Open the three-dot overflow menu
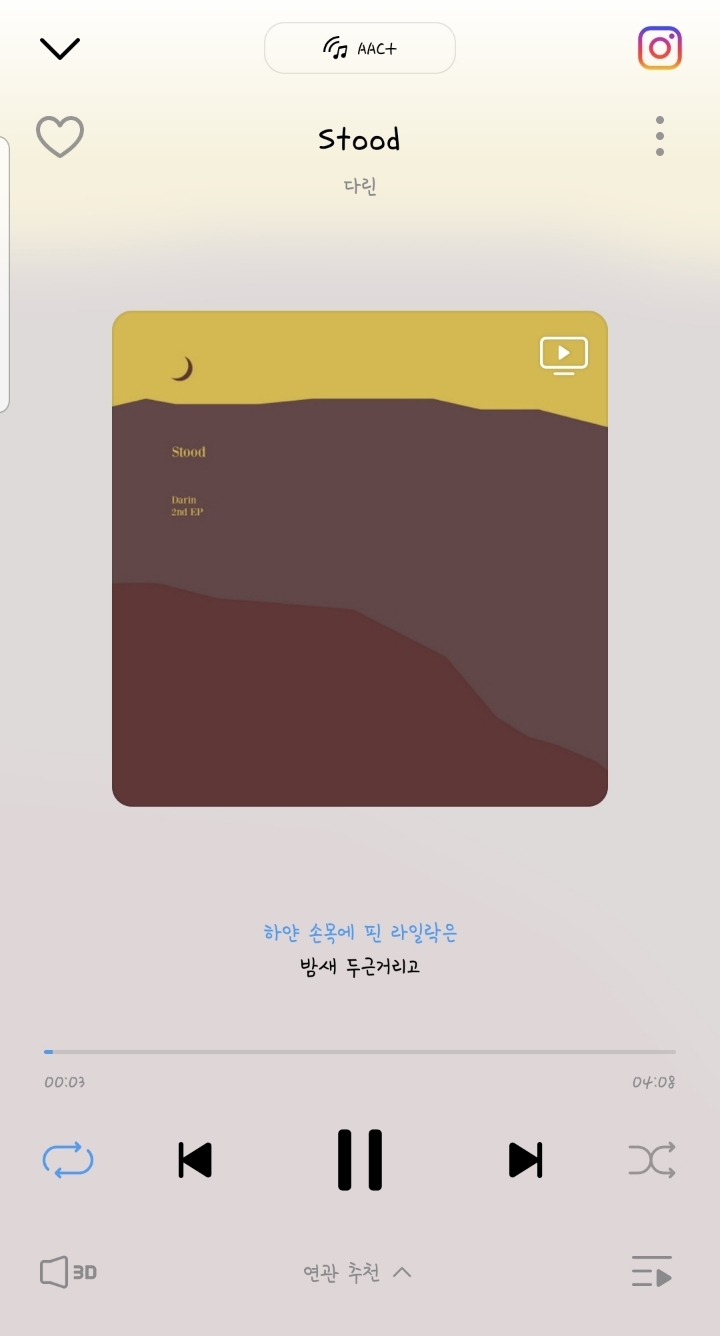The width and height of the screenshot is (720, 1336). pyautogui.click(x=660, y=136)
